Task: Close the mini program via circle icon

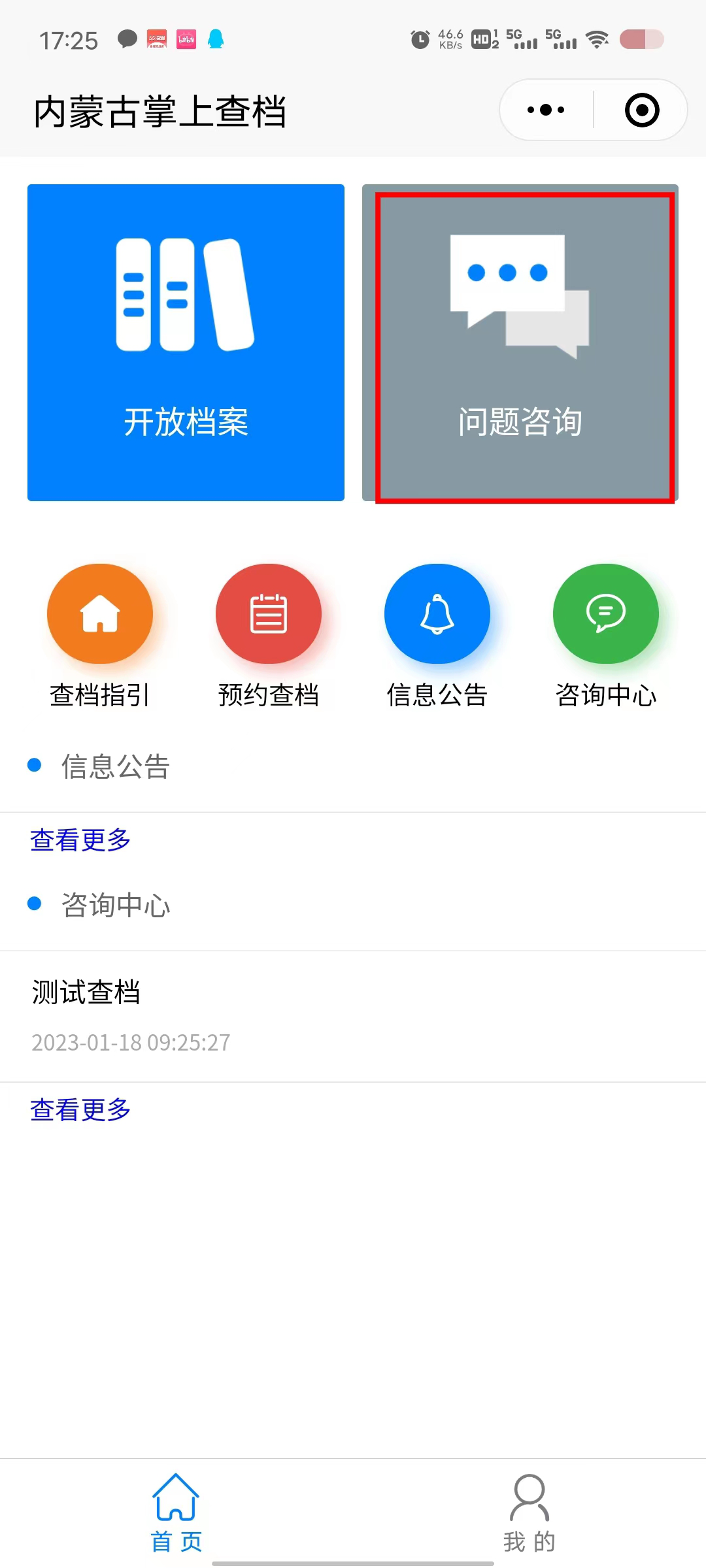Action: (642, 110)
